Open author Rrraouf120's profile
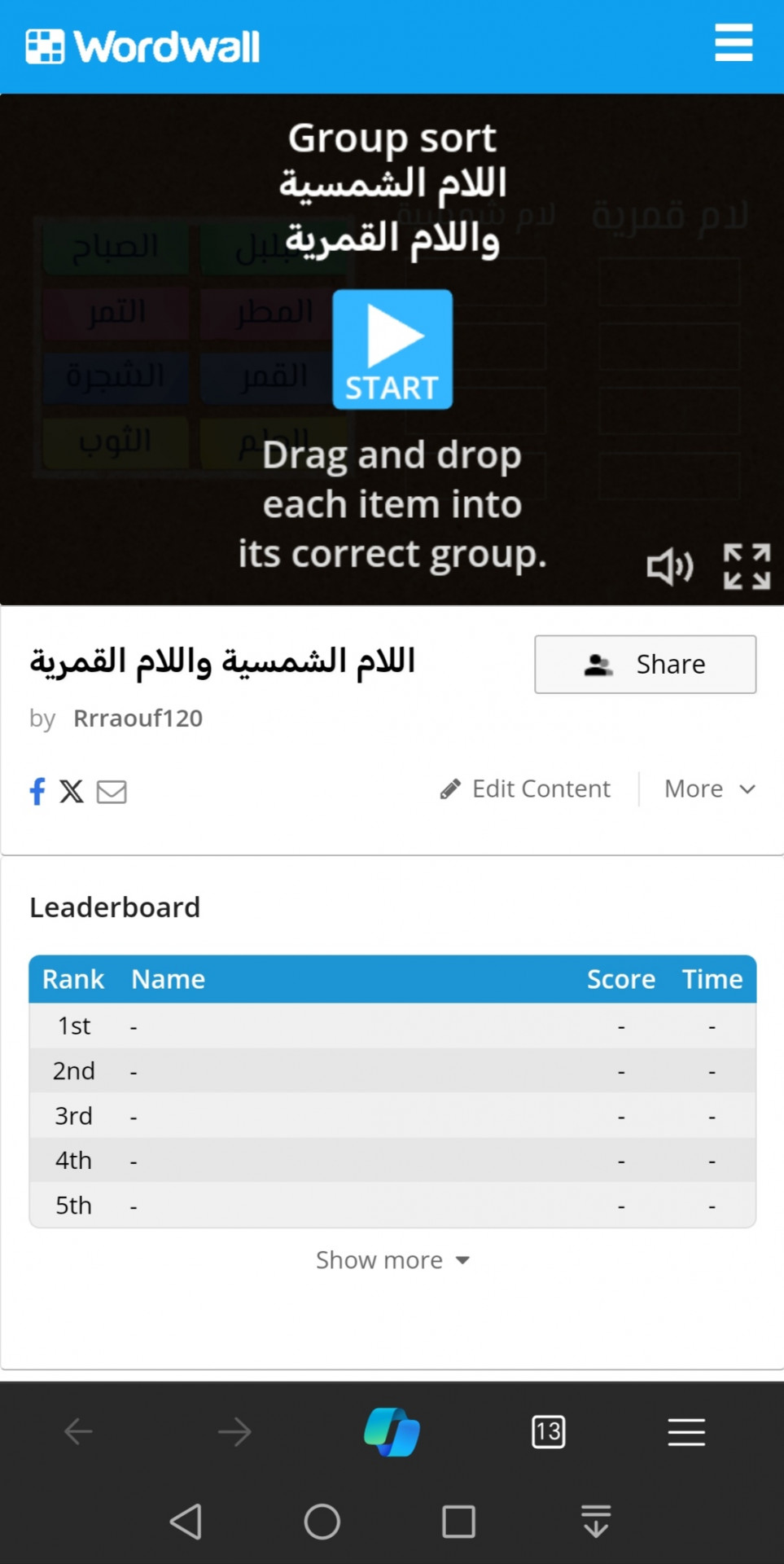This screenshot has width=784, height=1564. [x=138, y=718]
